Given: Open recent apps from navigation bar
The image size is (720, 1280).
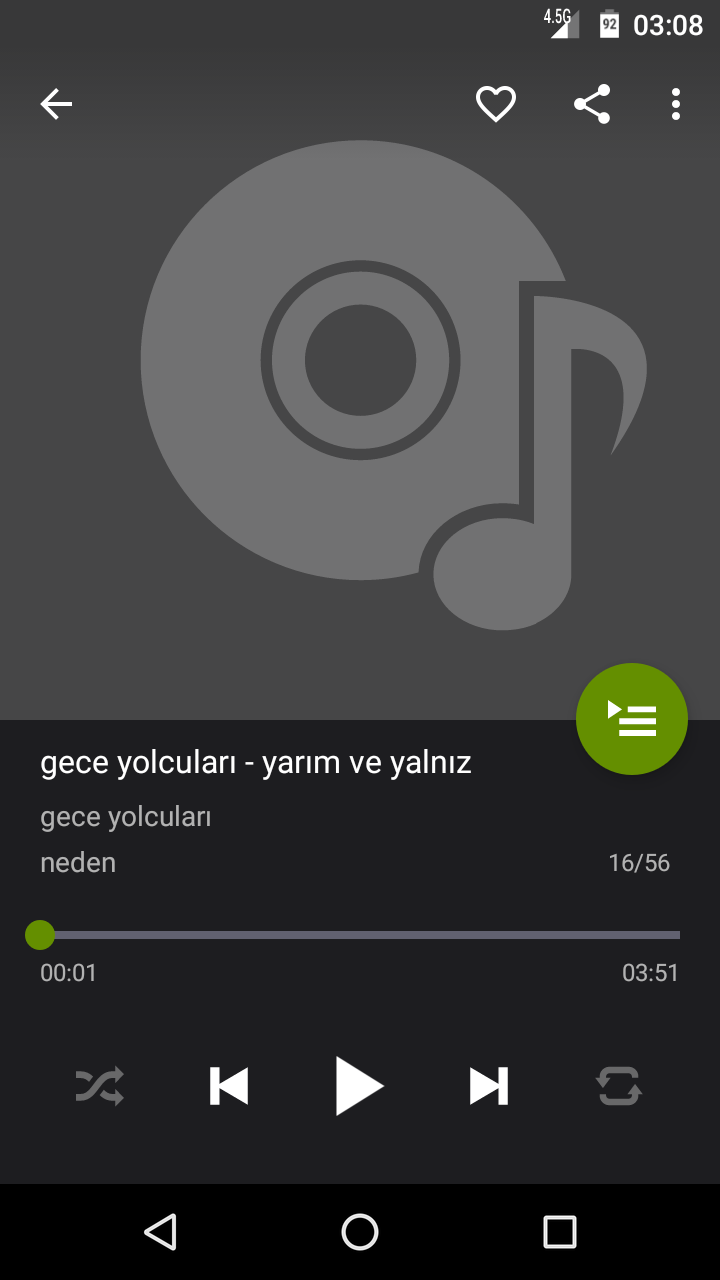Looking at the screenshot, I should point(560,1232).
